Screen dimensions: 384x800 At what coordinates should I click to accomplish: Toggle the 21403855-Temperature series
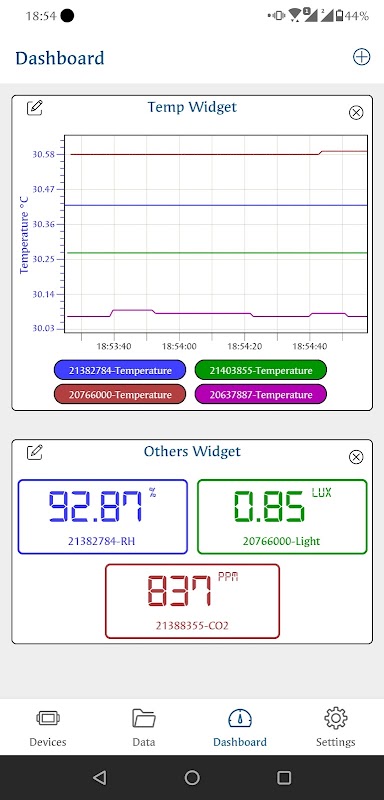(x=261, y=370)
